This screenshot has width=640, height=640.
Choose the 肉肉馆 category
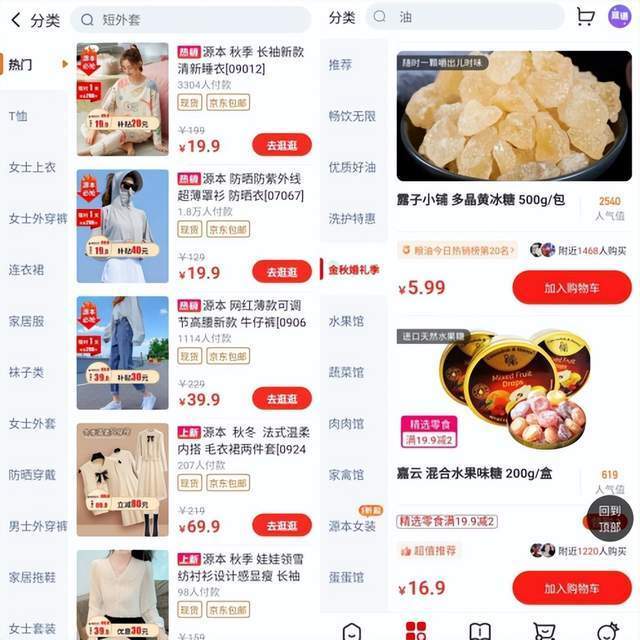(346, 423)
